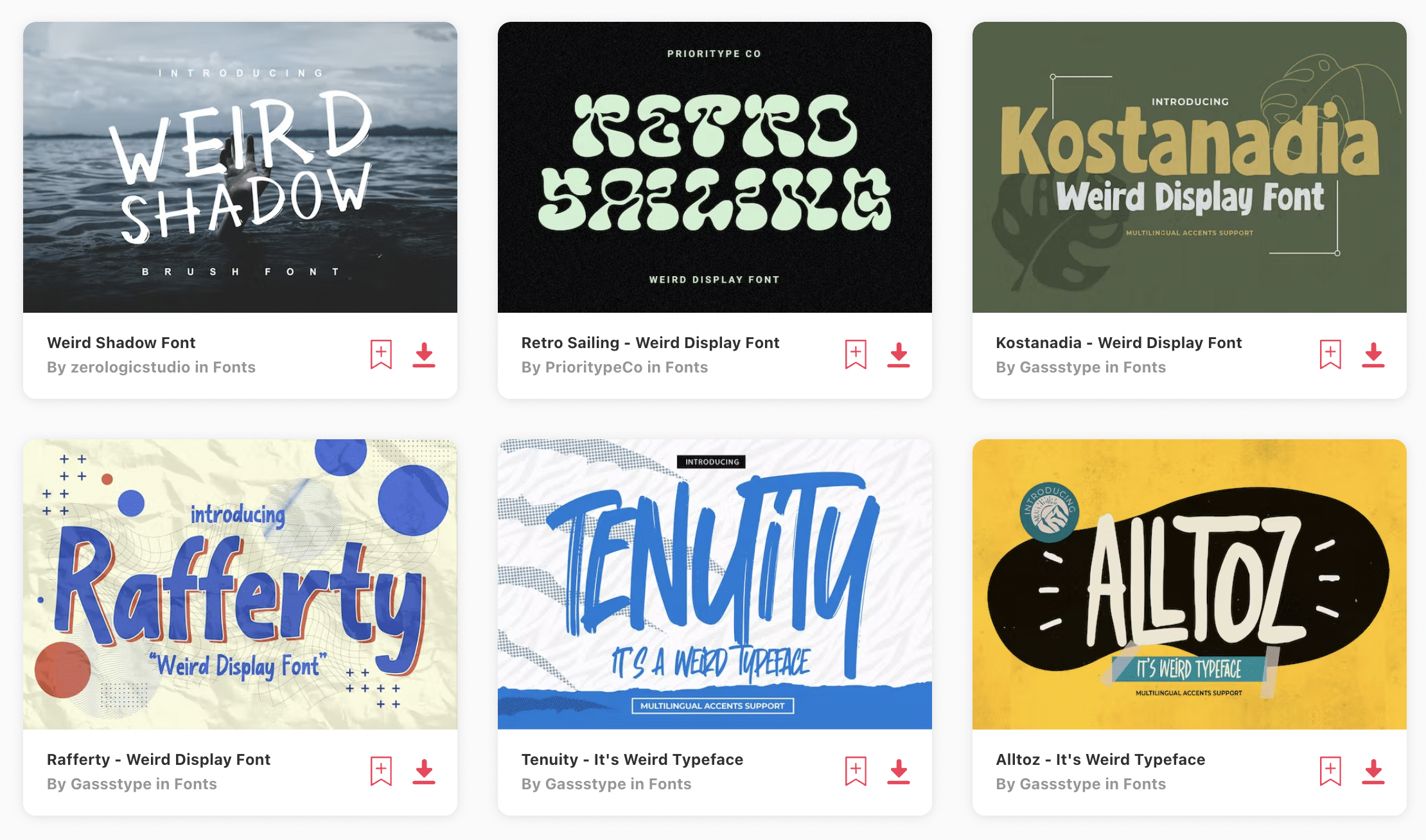The height and width of the screenshot is (840, 1426).
Task: Download the Kostanadia font
Action: point(1373,354)
